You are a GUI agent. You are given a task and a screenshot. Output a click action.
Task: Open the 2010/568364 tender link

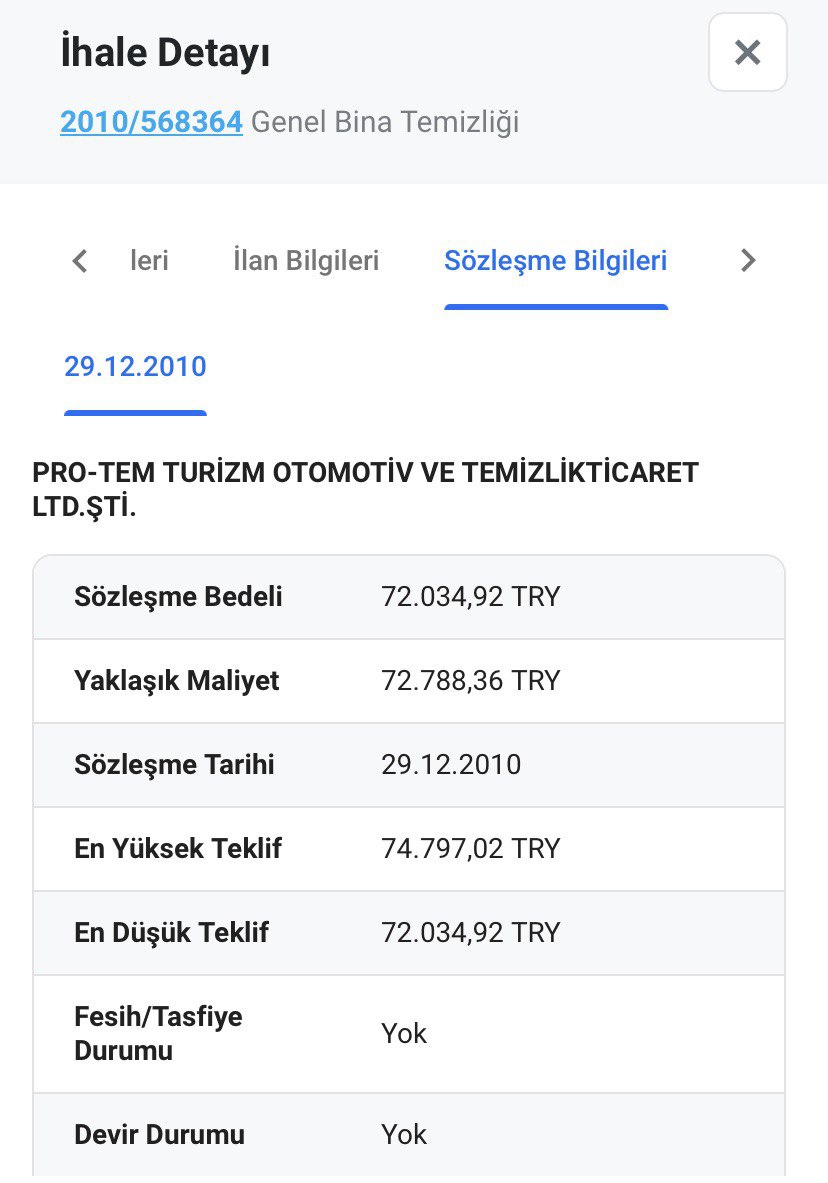[x=151, y=122]
